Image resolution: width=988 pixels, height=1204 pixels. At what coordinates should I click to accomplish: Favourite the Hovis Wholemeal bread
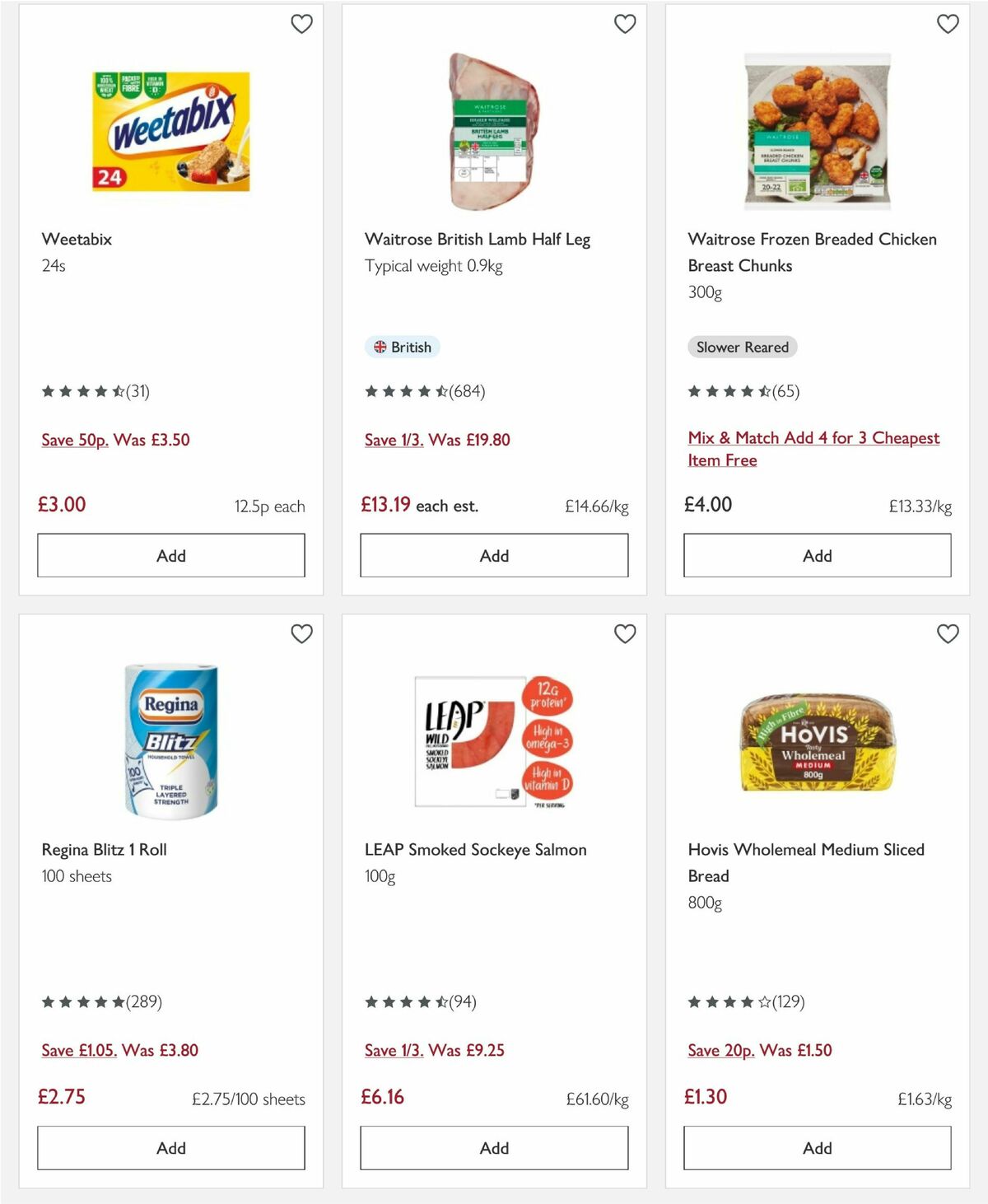coord(948,634)
